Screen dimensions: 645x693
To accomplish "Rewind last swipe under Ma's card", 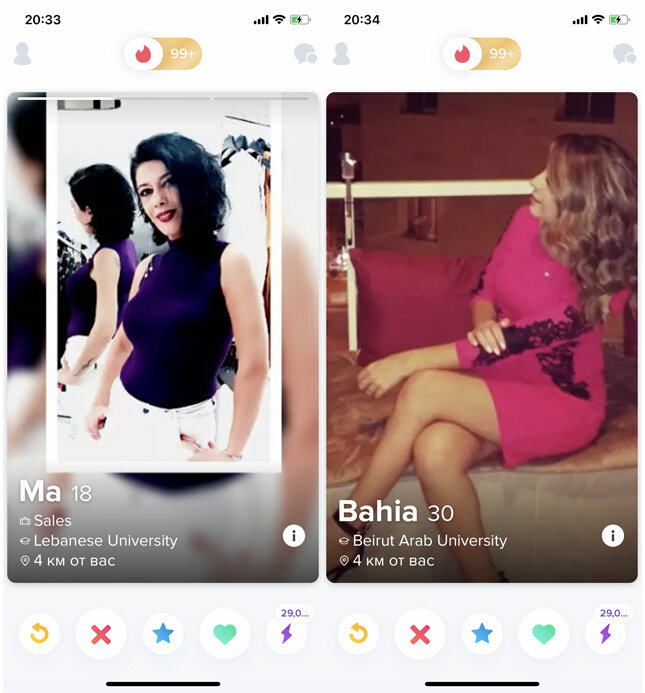I will tap(39, 634).
